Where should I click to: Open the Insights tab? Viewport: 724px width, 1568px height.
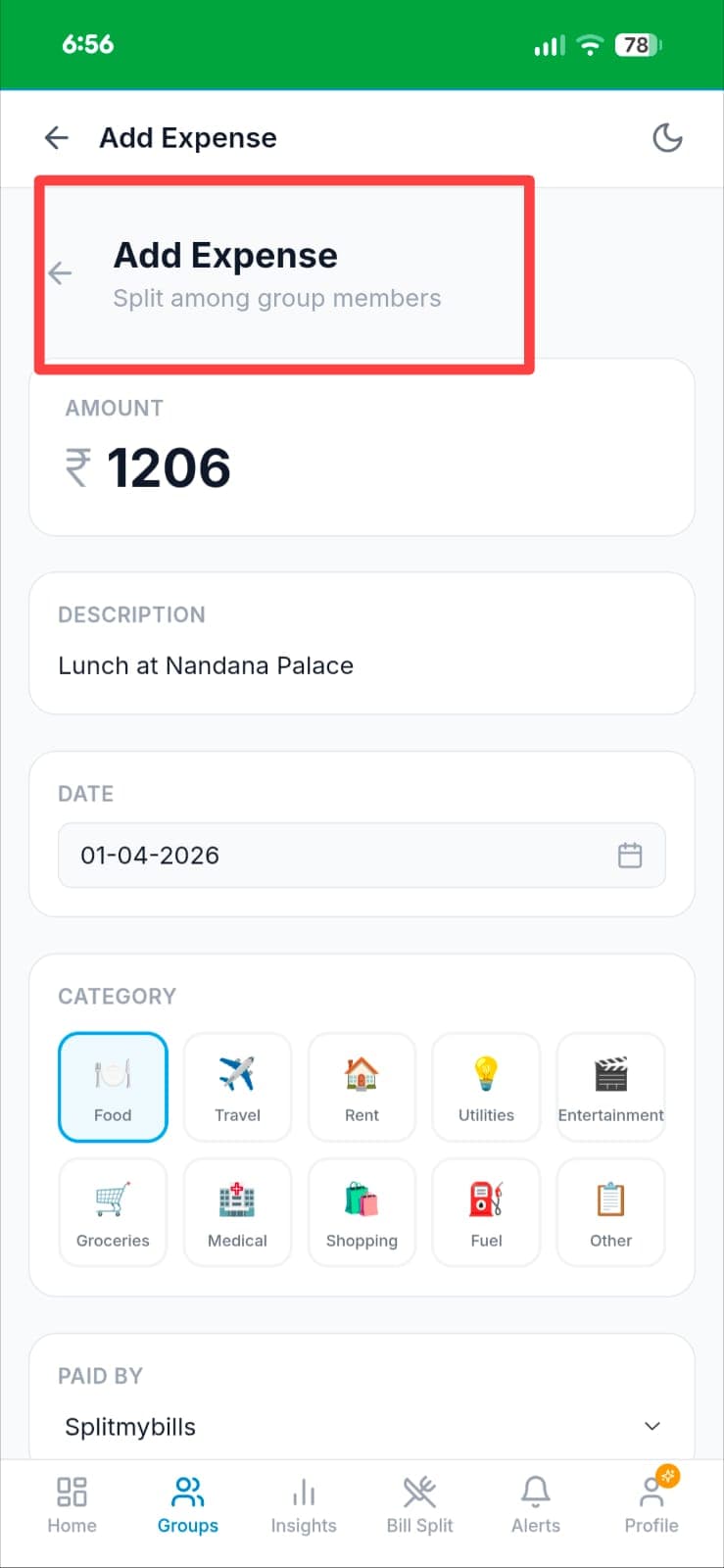tap(304, 1502)
